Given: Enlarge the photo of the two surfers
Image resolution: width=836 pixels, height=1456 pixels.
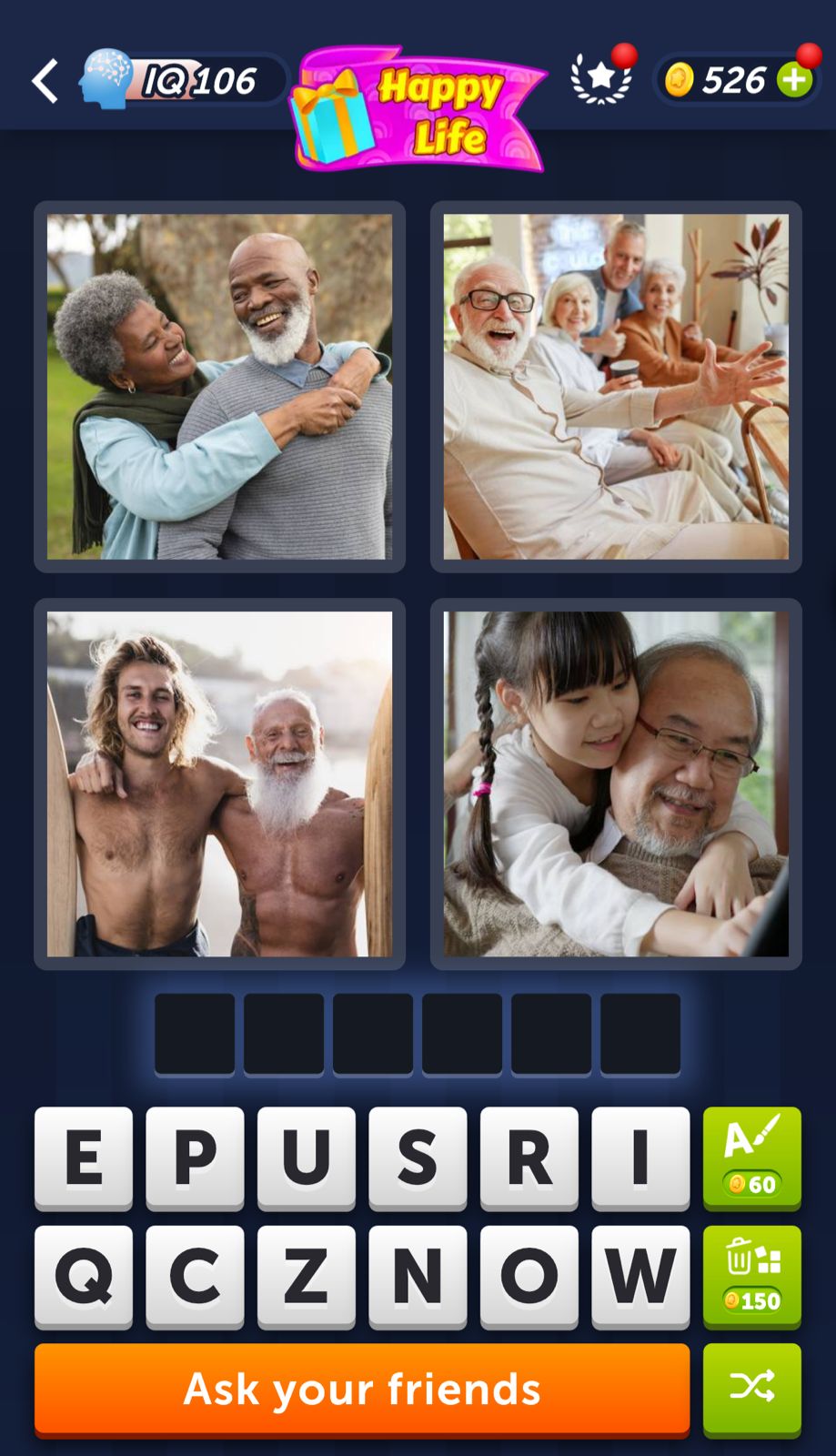Looking at the screenshot, I should [219, 784].
